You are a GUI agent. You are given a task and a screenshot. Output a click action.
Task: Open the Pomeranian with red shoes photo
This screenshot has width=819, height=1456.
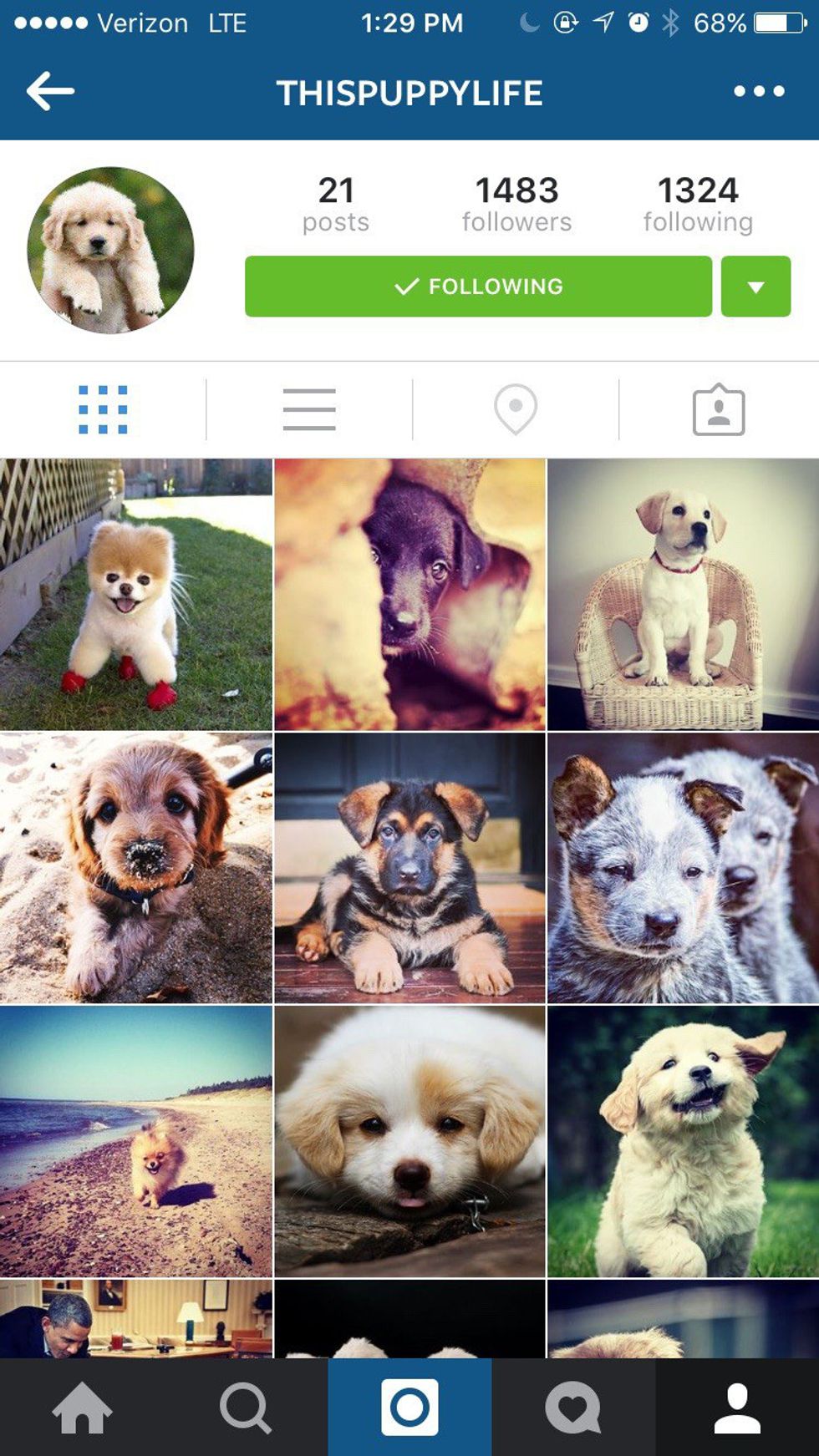click(136, 594)
